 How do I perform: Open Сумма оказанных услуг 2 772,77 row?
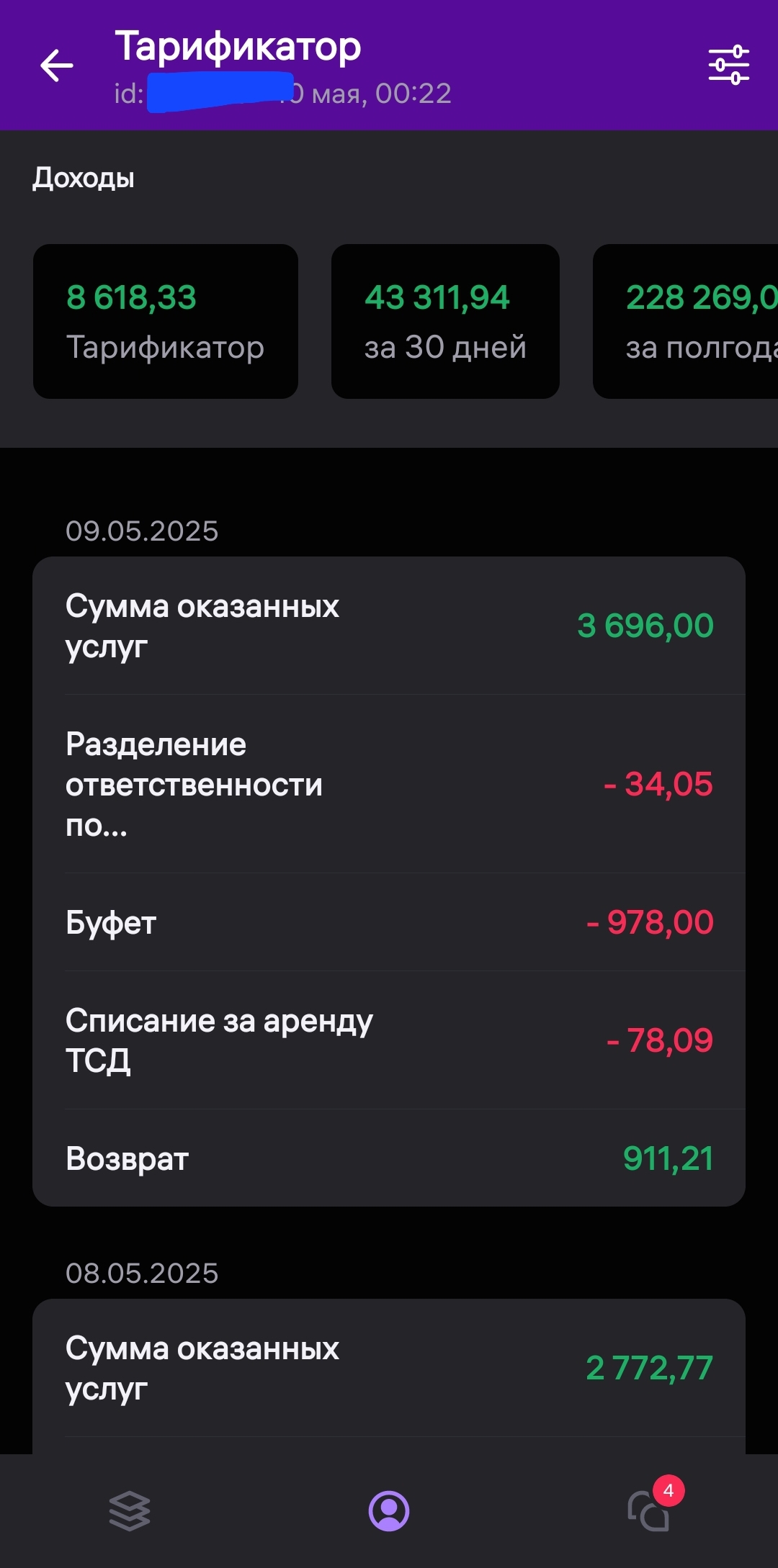pyautogui.click(x=389, y=1368)
